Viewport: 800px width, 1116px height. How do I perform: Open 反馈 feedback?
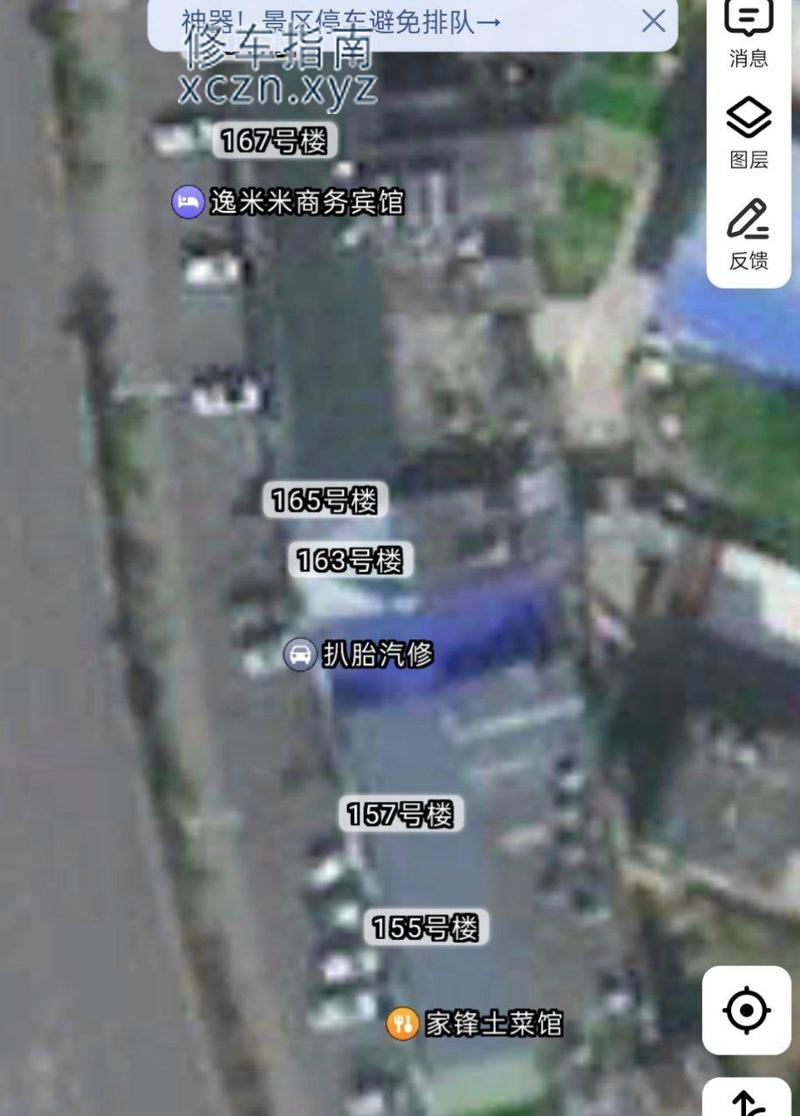[x=748, y=235]
